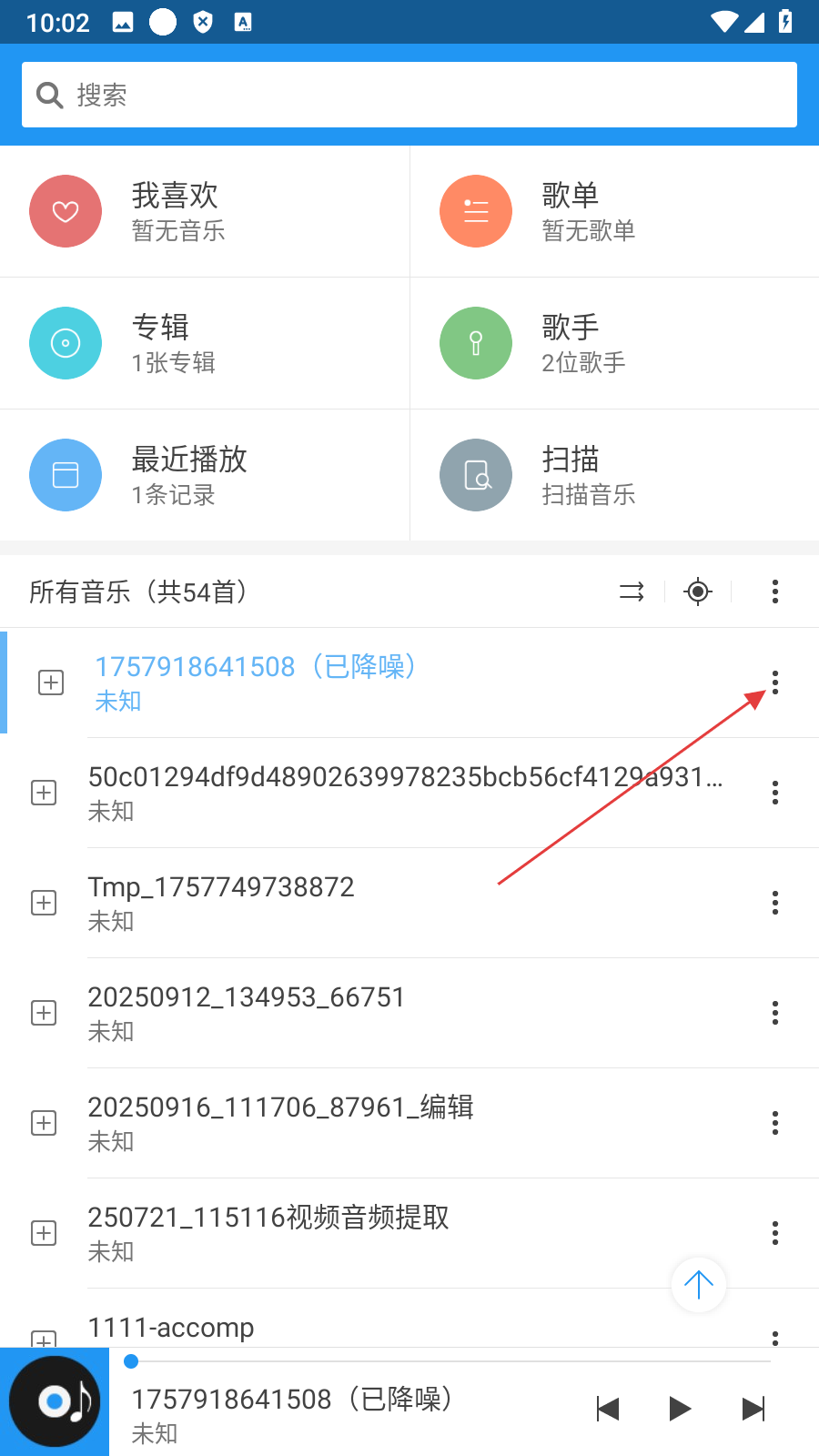This screenshot has width=819, height=1456.
Task: Open options for 20250916_111706_87961_编辑
Action: [x=775, y=1123]
